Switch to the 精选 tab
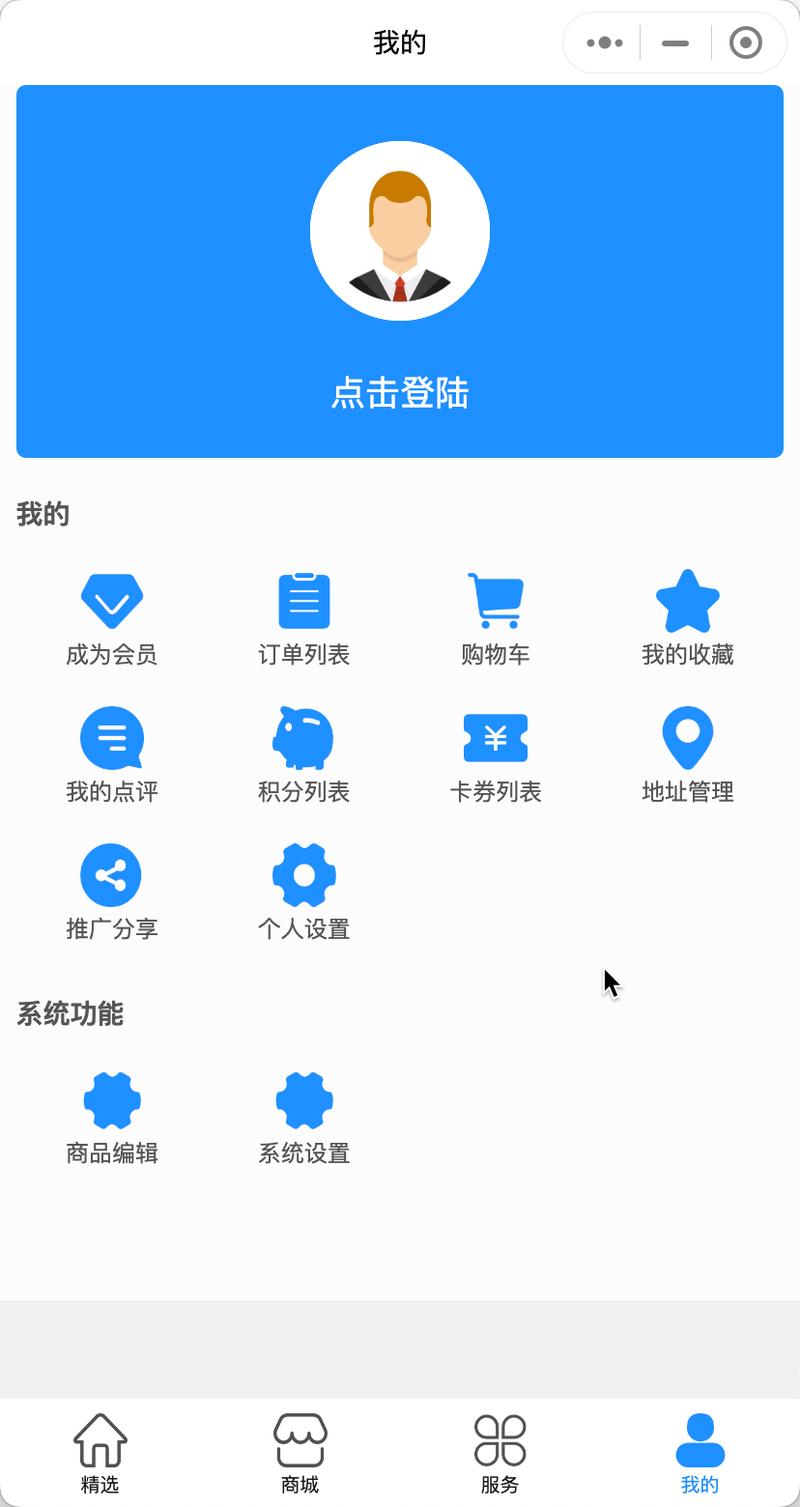Screen dimensions: 800x1507 tap(100, 1454)
